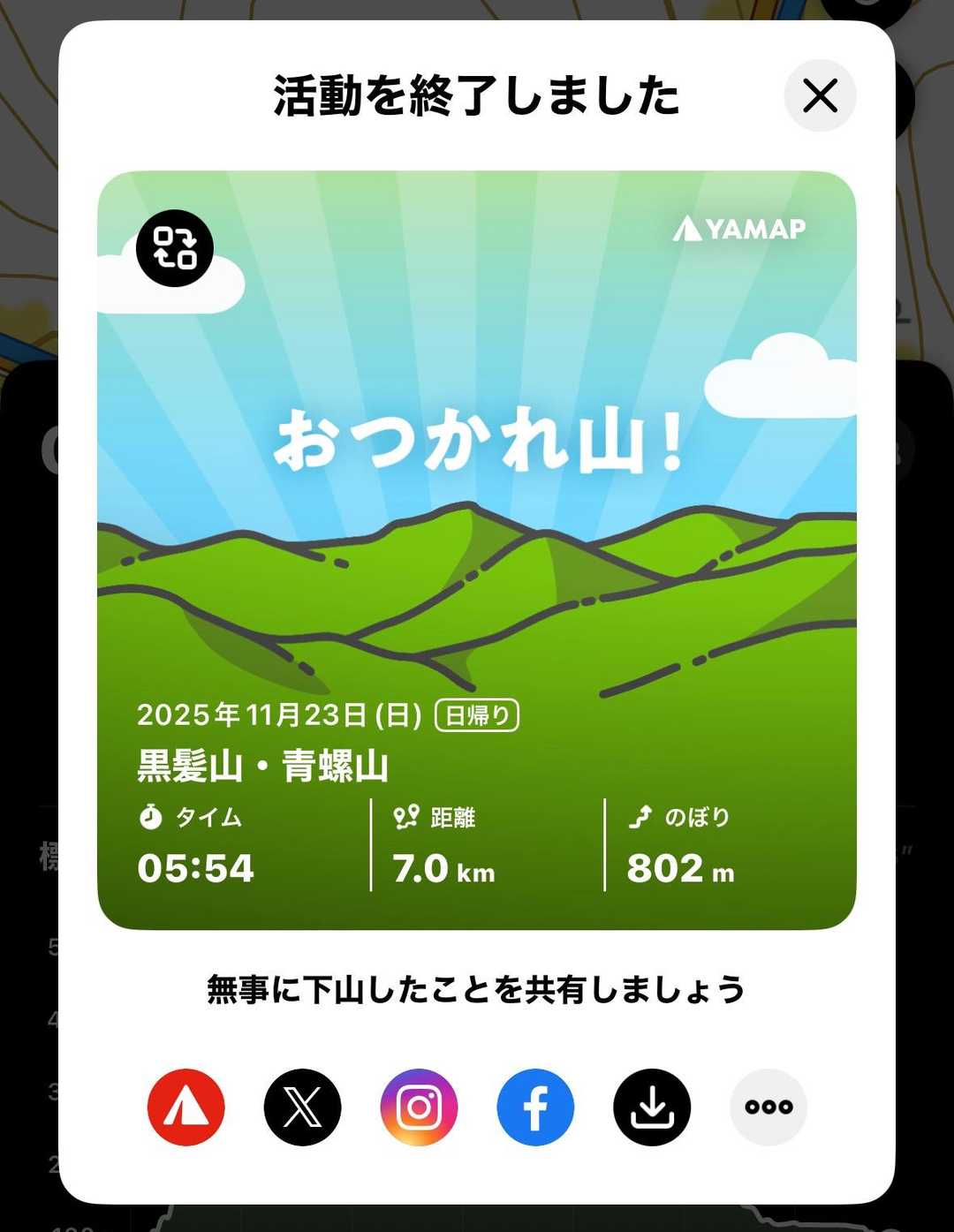Share the card to Instagram

419,1107
